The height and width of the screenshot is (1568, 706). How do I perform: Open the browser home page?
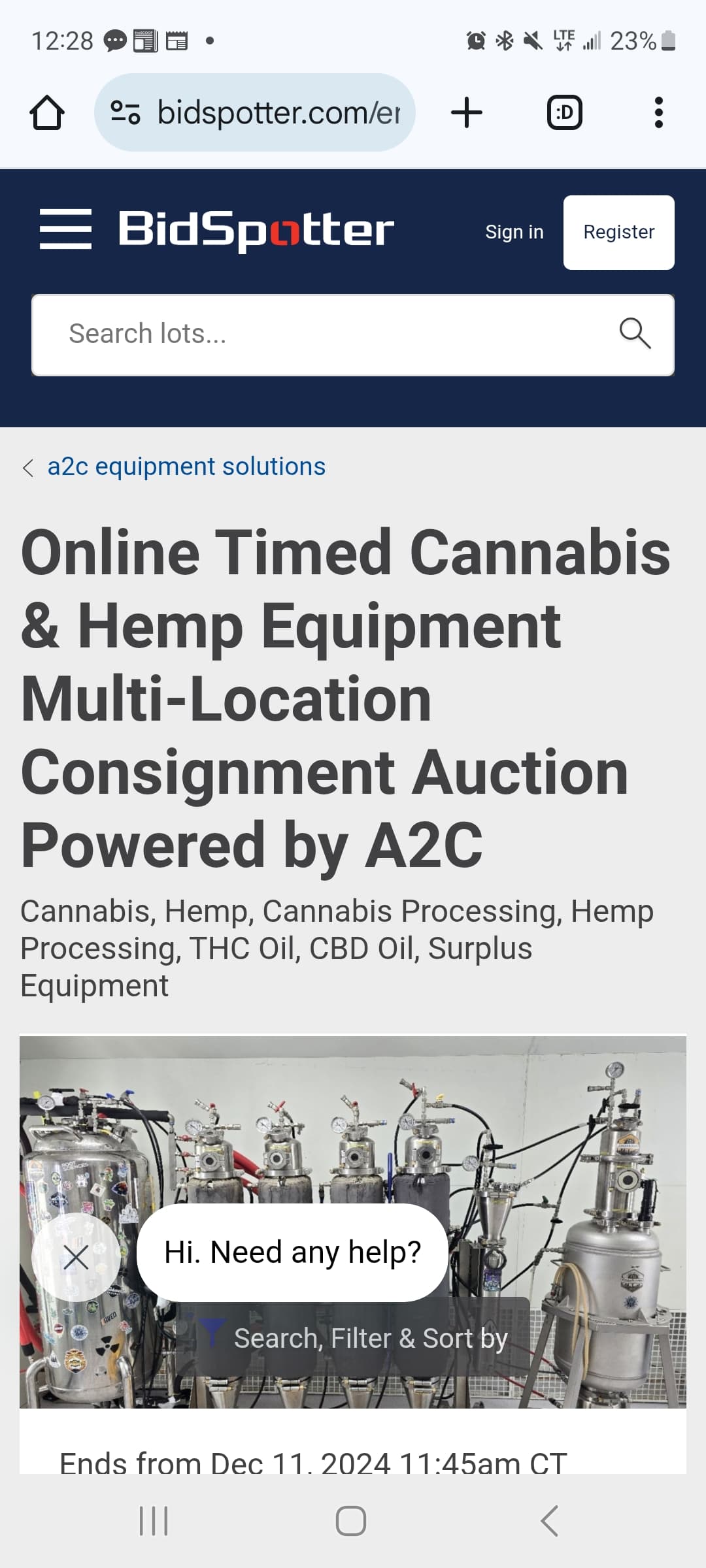tap(47, 112)
